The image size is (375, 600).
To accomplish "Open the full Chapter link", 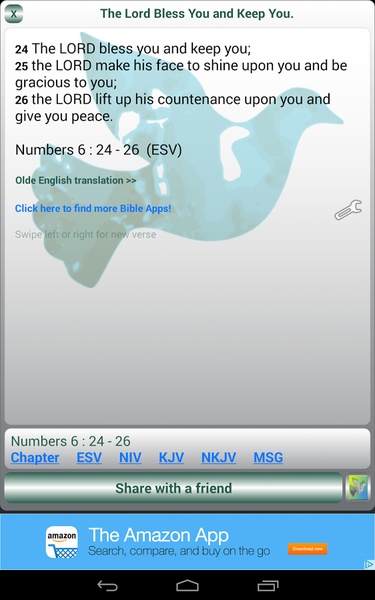I will click(x=35, y=457).
